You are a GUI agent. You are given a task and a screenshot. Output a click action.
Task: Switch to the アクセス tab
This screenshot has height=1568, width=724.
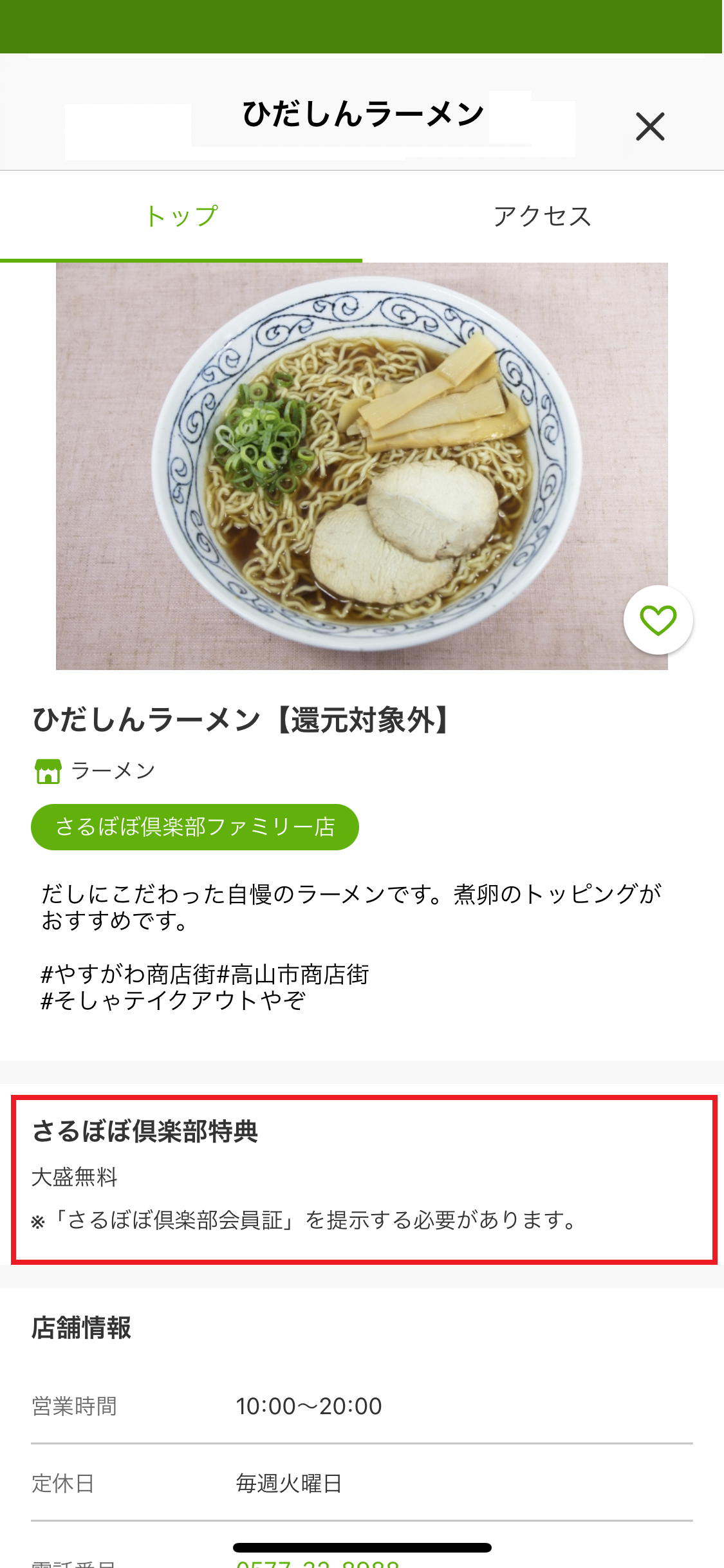pyautogui.click(x=543, y=216)
